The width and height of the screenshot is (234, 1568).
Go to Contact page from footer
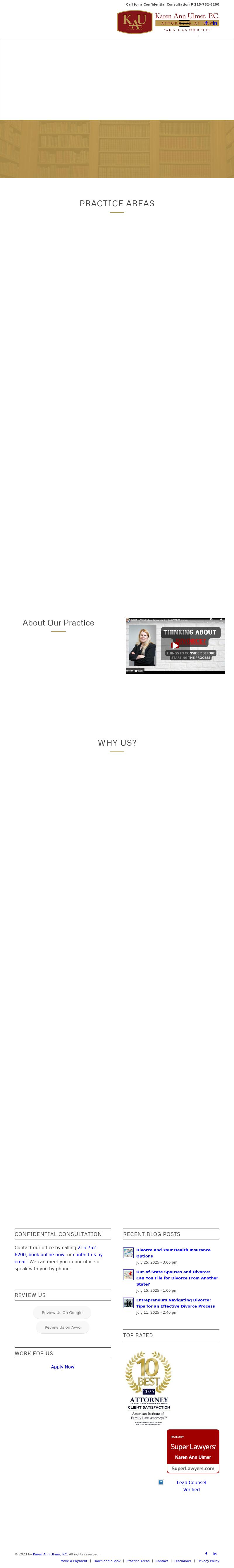click(x=162, y=1561)
